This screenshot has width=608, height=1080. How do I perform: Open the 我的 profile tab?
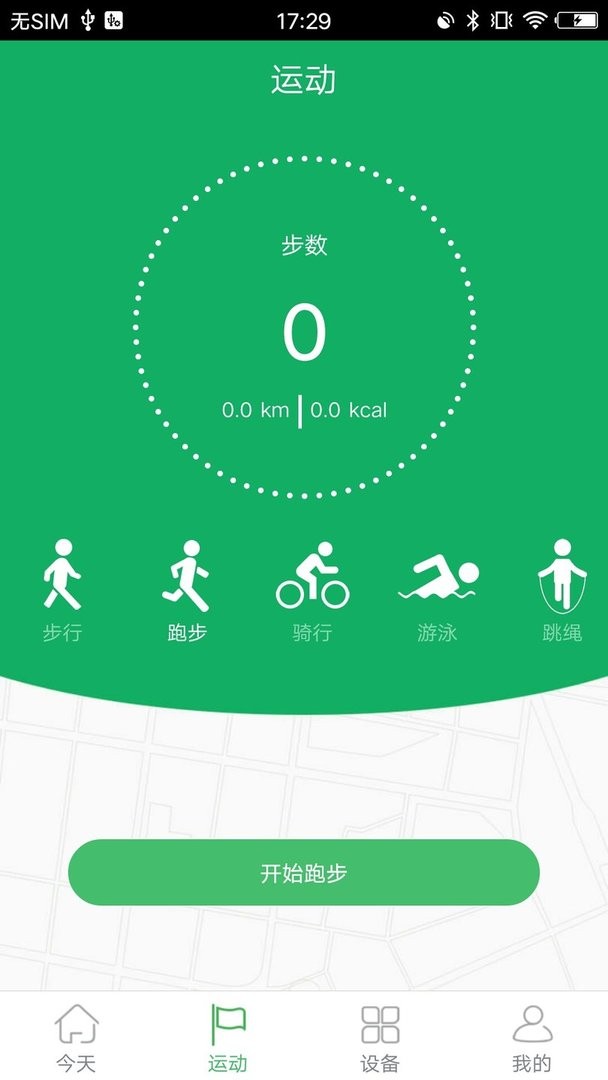532,1037
